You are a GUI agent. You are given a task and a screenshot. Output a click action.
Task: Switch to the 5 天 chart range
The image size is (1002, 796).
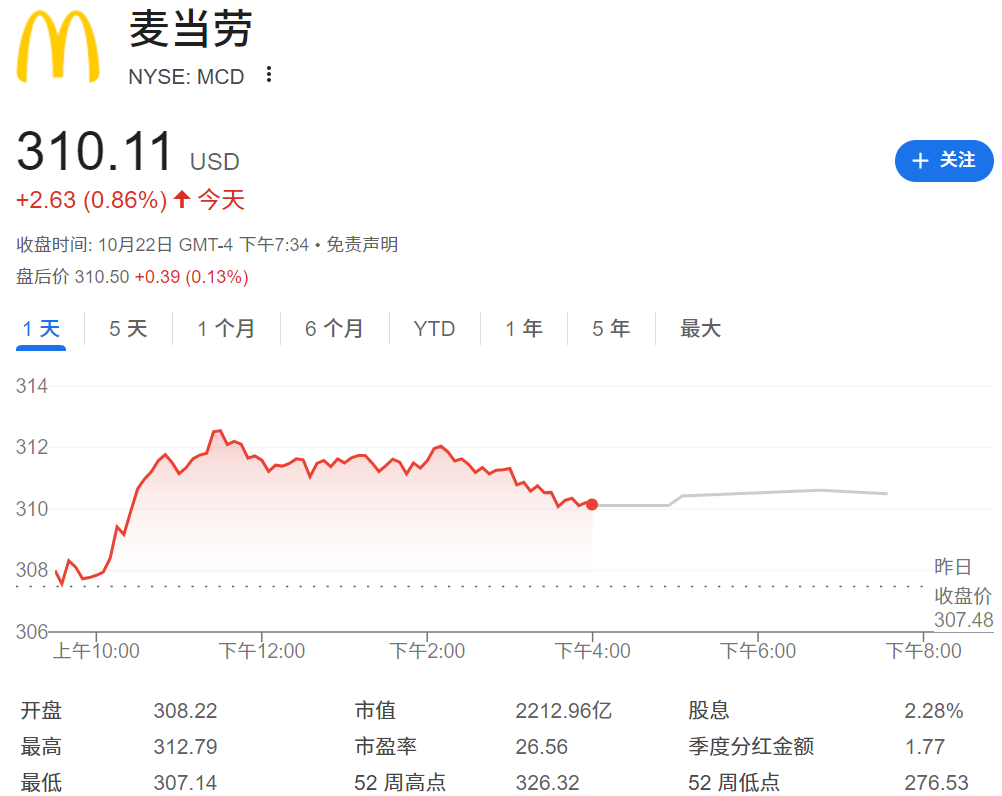pos(128,329)
